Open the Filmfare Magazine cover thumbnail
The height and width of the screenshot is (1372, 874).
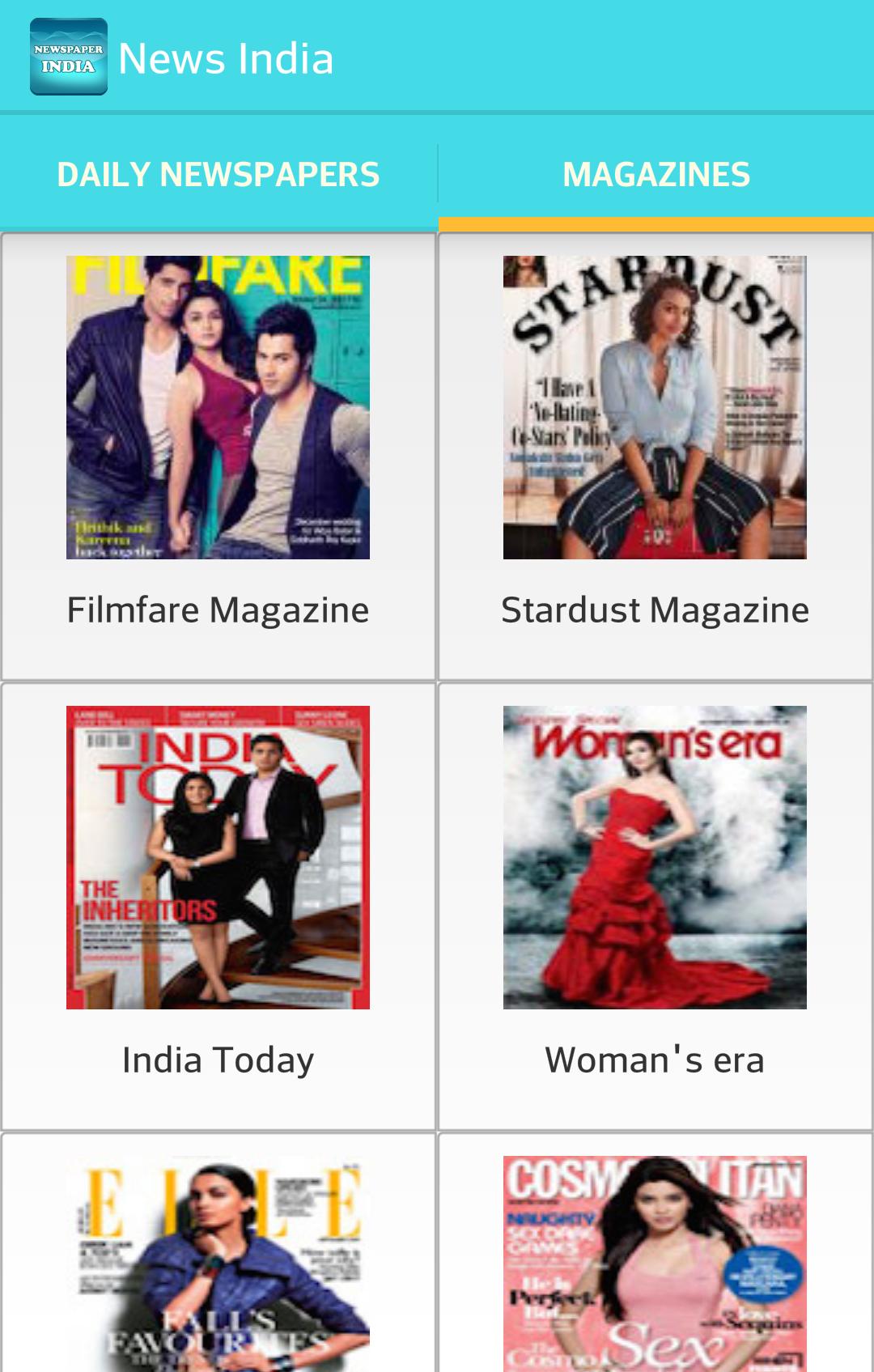coord(217,405)
